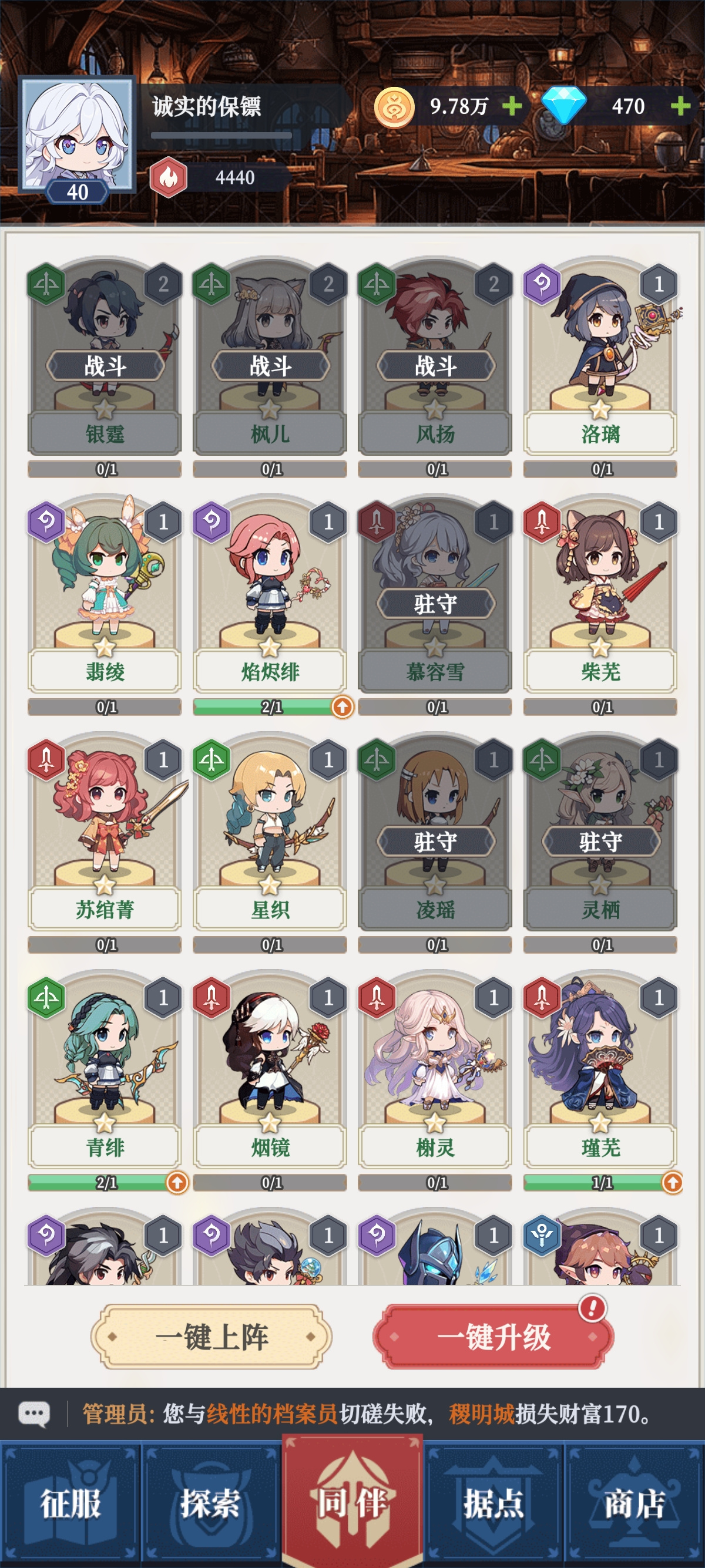View companion 星织 details

coord(270,834)
